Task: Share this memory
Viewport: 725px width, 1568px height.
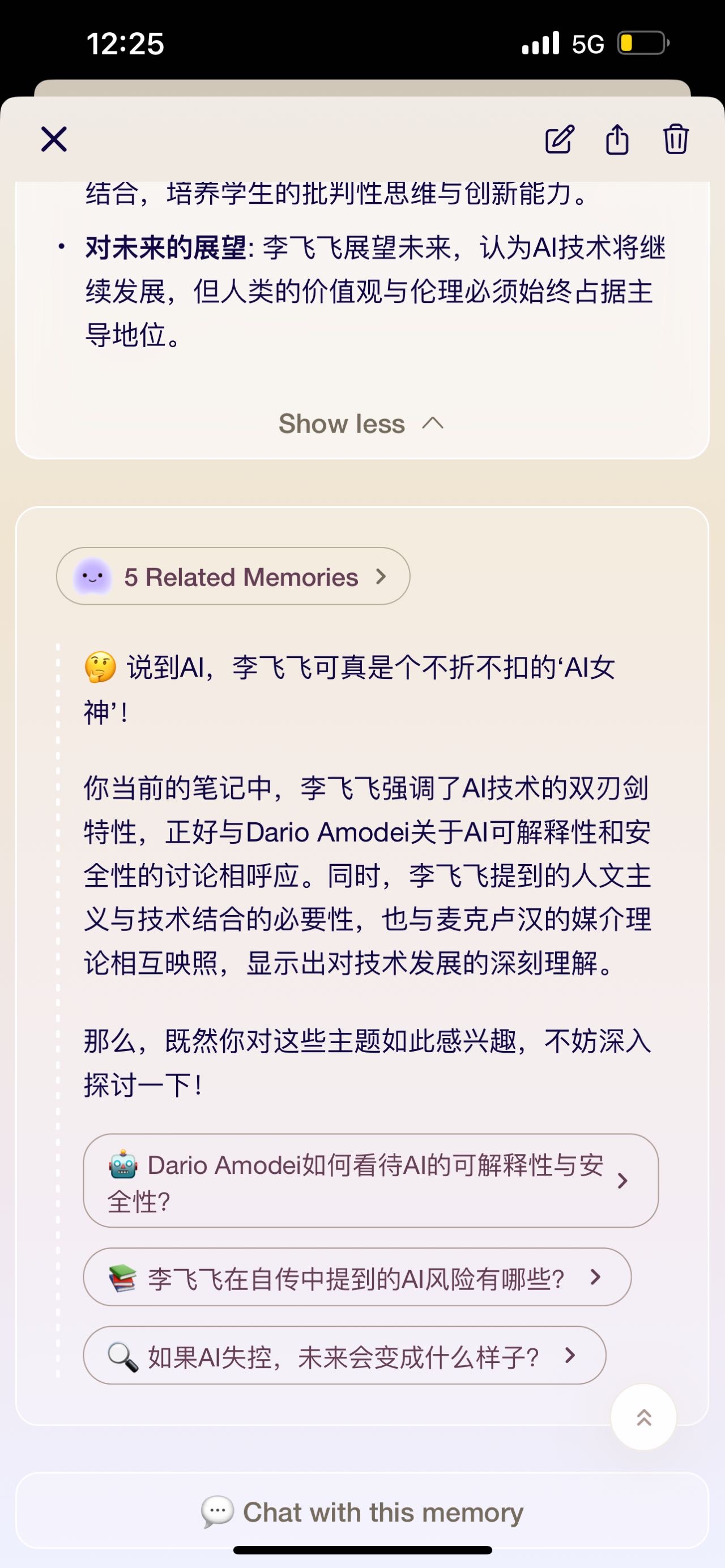Action: pyautogui.click(x=617, y=139)
